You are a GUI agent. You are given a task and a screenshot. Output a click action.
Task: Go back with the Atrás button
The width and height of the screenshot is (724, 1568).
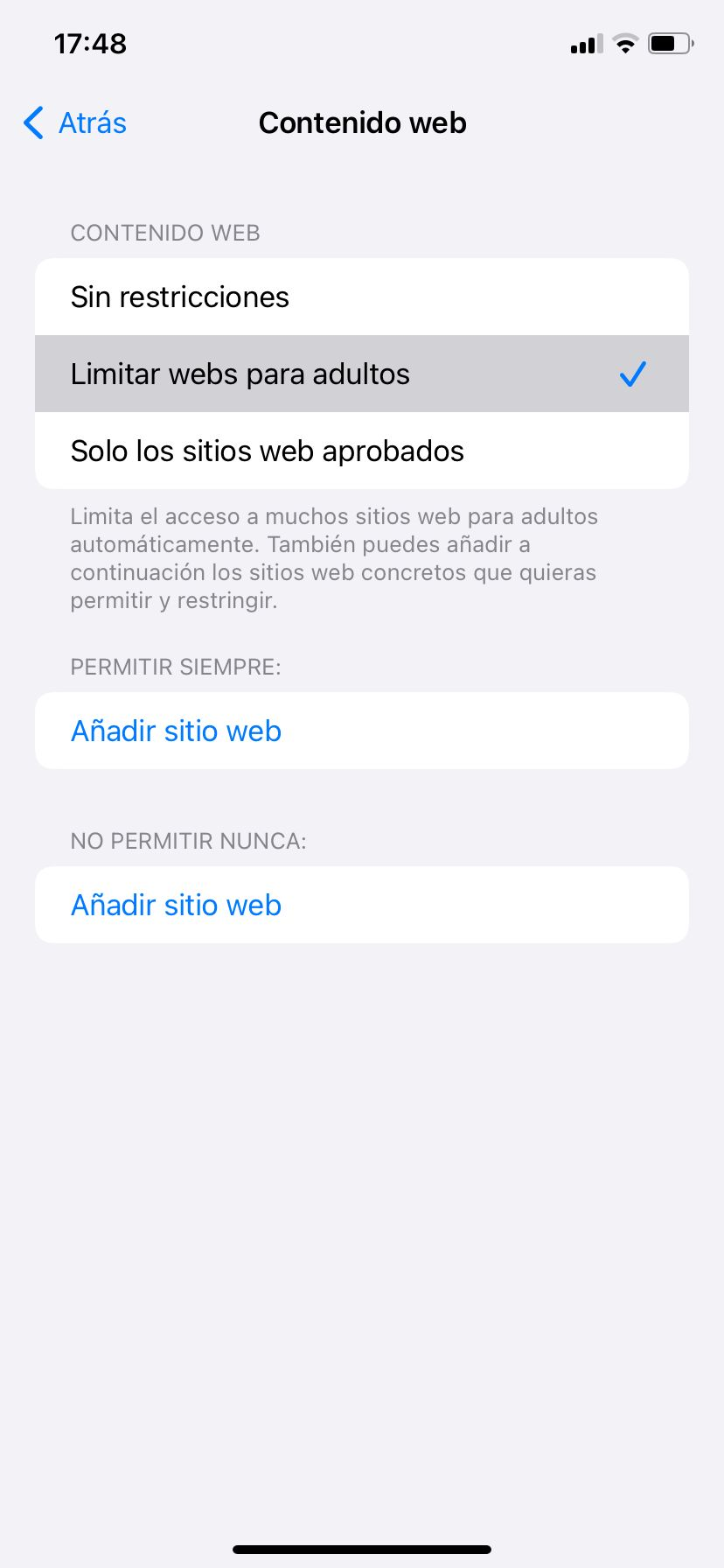point(75,123)
